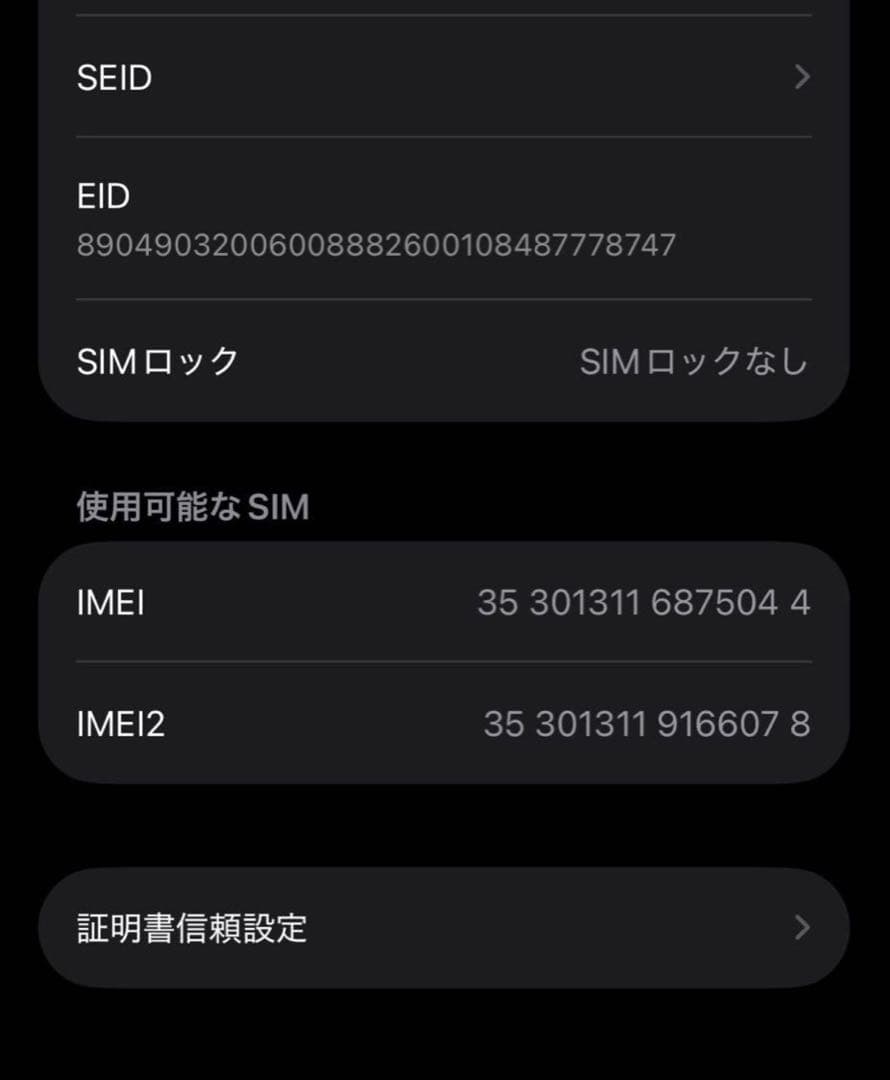Tap the divider area between IMEI and IMEI2
This screenshot has height=1080, width=890.
[445, 662]
